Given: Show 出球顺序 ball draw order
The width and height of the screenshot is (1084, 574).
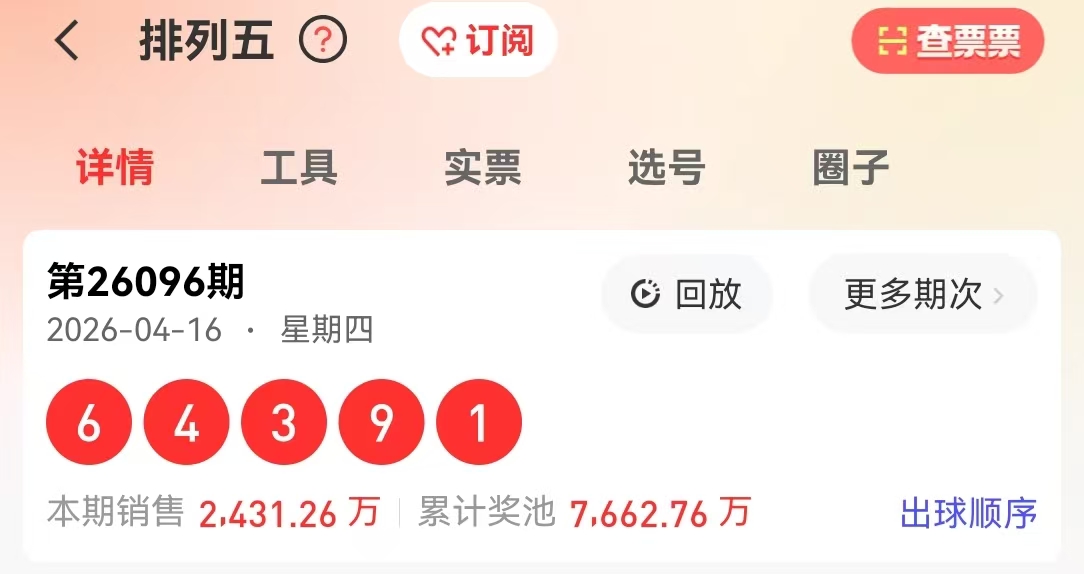Looking at the screenshot, I should tap(968, 513).
